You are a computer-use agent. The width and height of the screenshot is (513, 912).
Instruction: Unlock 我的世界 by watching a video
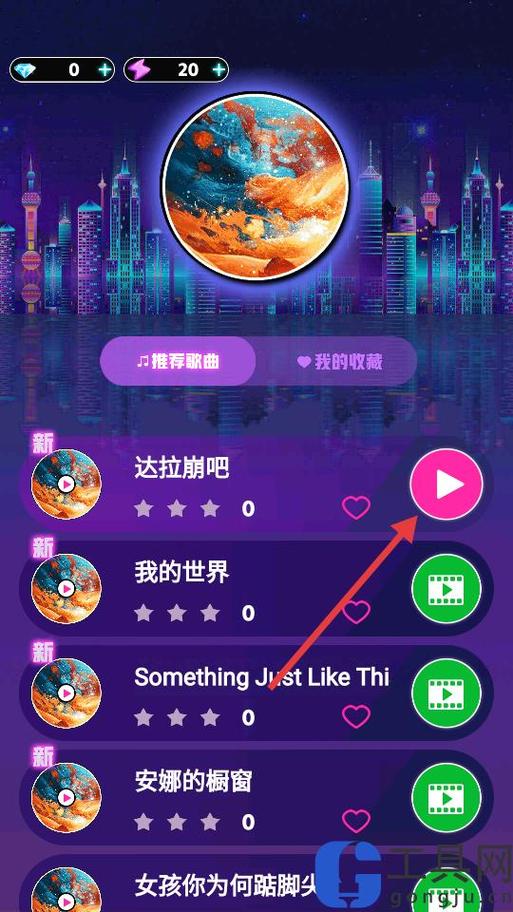[x=447, y=590]
